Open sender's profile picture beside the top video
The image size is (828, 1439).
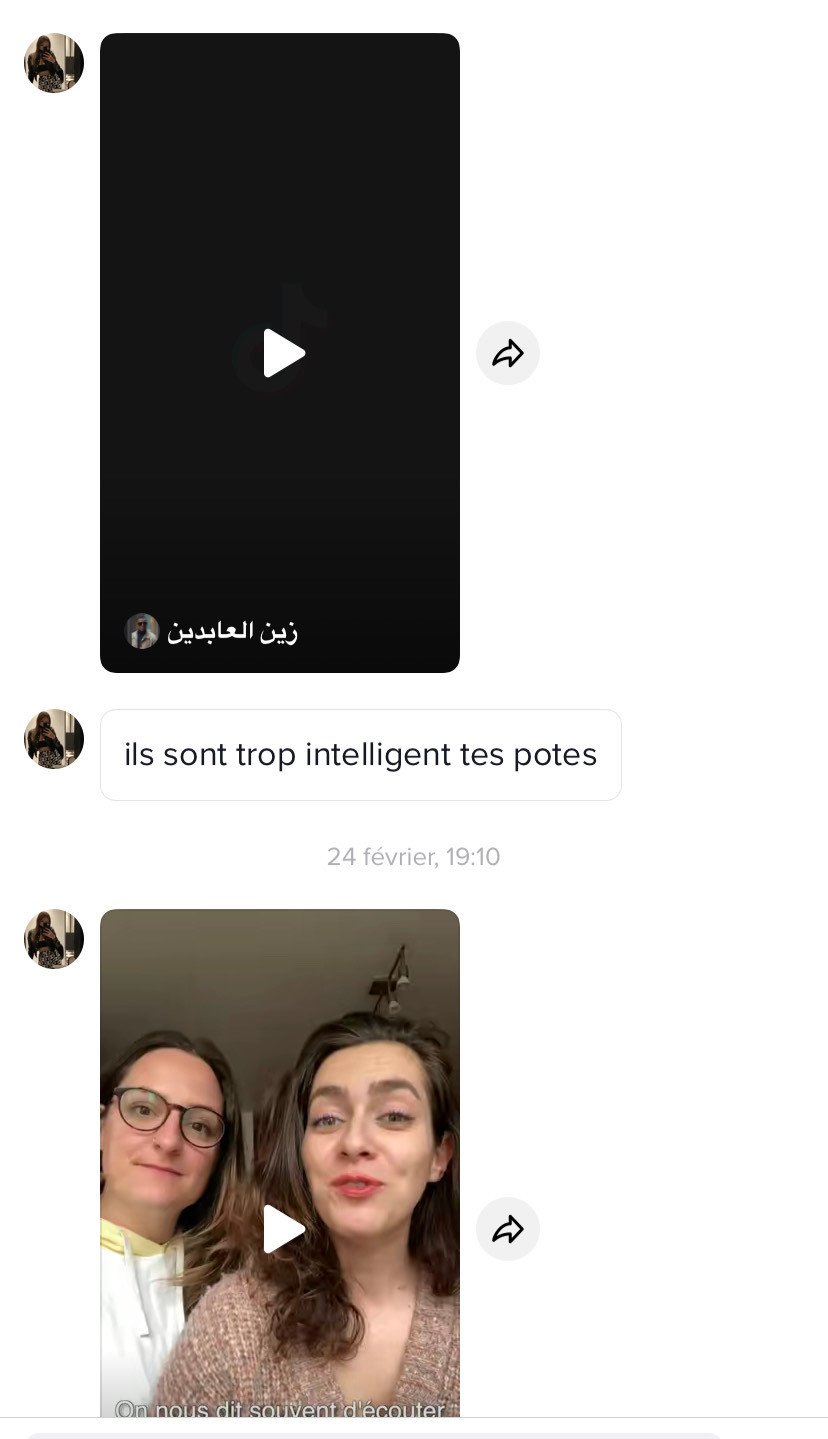pos(54,63)
